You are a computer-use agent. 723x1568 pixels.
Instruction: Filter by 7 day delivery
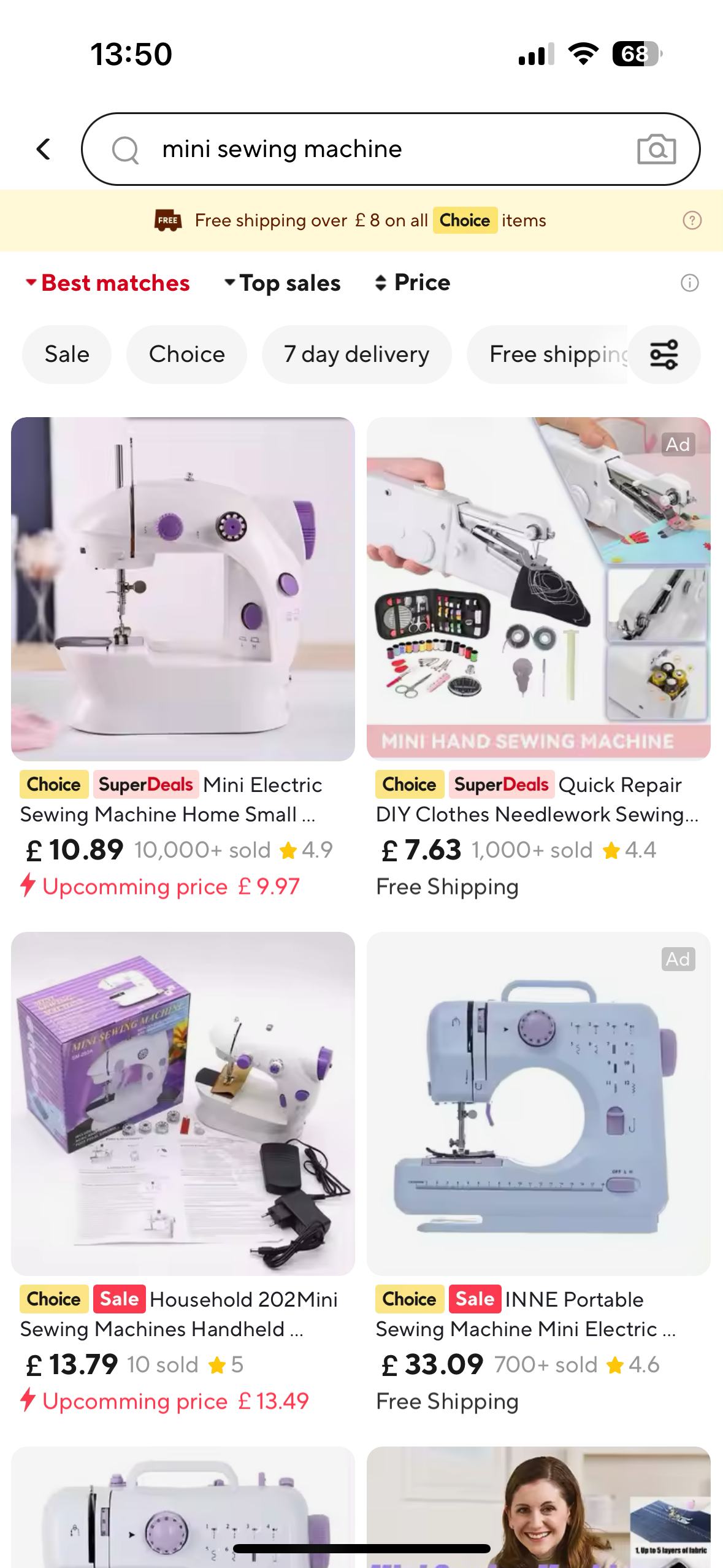(356, 354)
